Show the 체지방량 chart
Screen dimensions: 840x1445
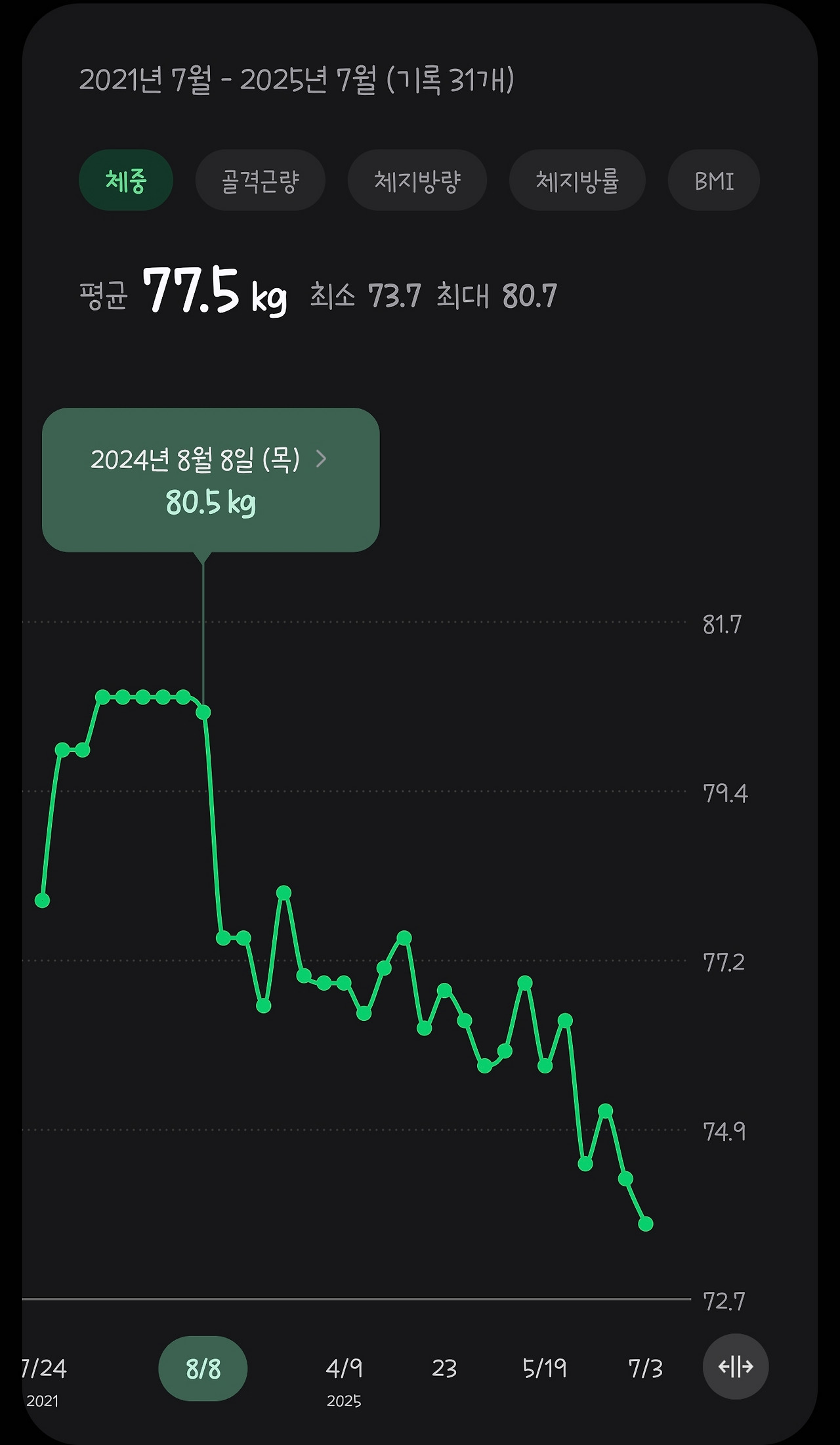point(417,181)
